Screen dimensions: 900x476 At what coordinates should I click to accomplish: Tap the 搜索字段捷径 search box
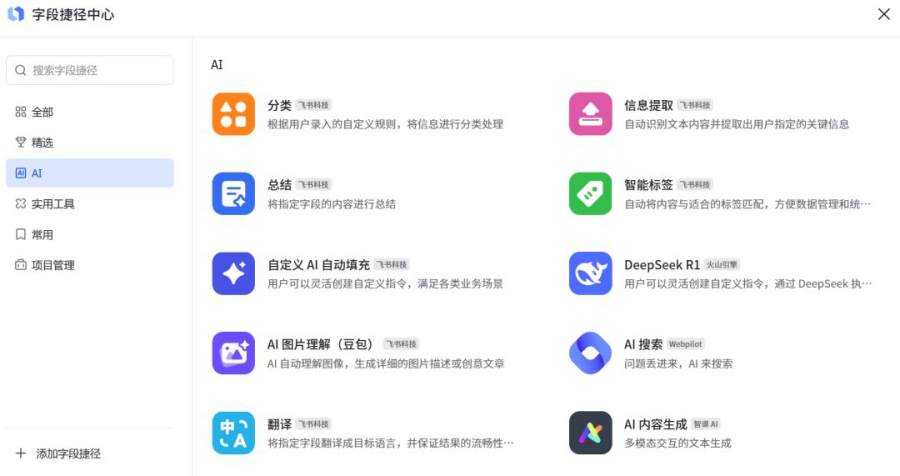pos(90,70)
